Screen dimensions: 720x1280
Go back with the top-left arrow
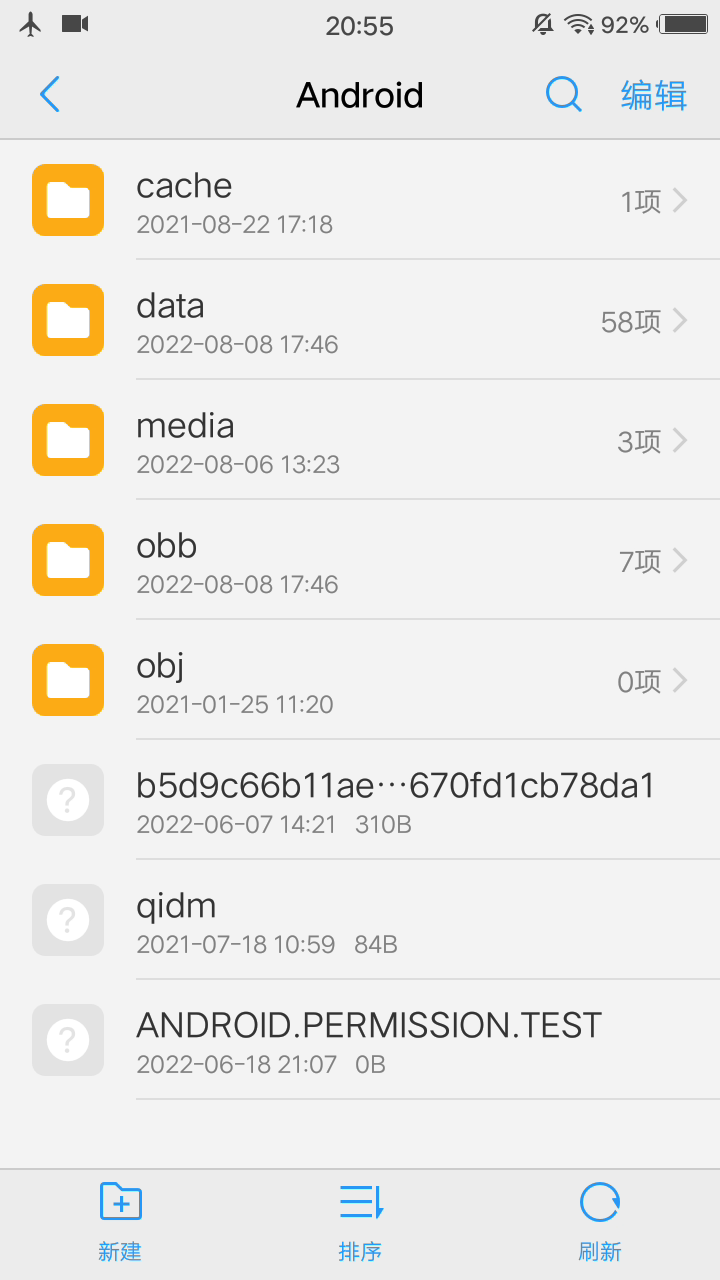tap(50, 95)
